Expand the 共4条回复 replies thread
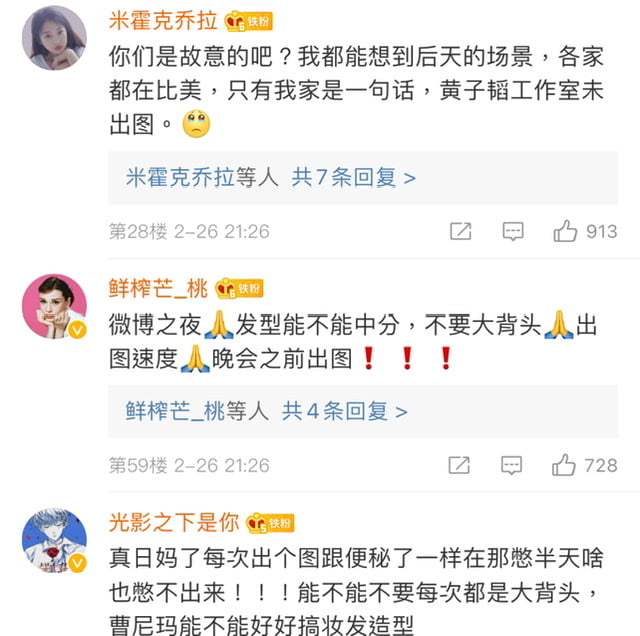640x636 pixels. click(x=345, y=410)
